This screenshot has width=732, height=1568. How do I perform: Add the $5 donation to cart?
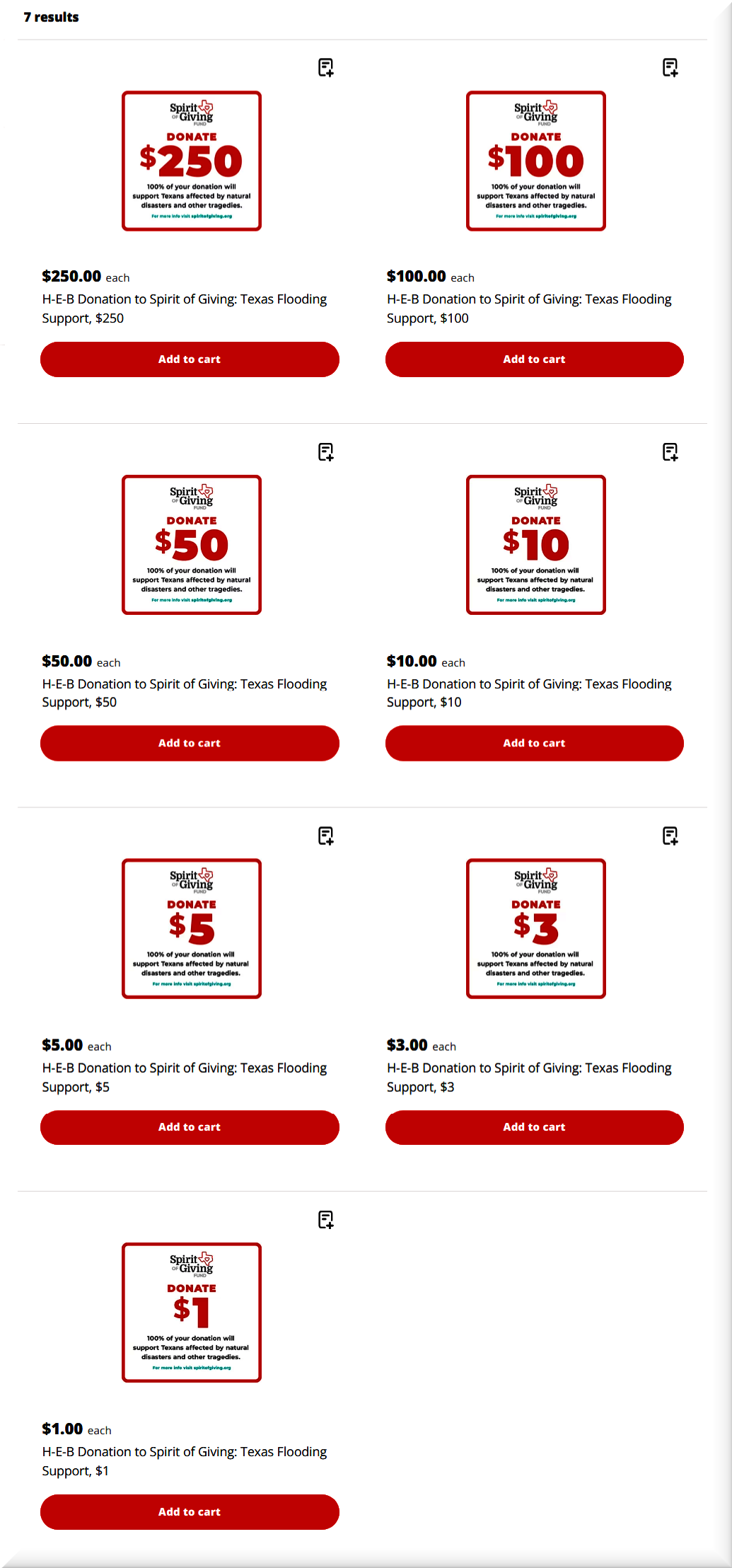coord(190,1127)
